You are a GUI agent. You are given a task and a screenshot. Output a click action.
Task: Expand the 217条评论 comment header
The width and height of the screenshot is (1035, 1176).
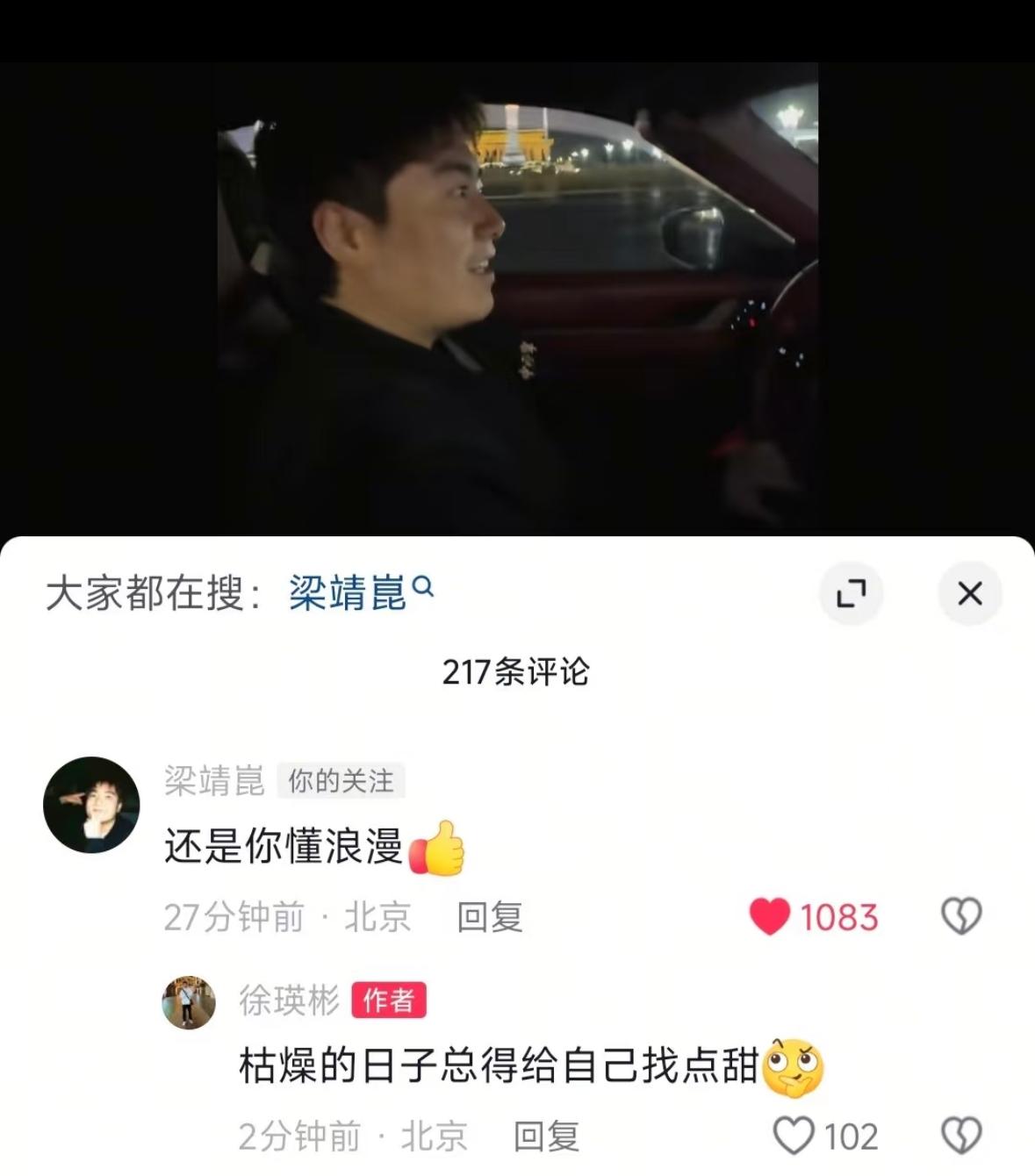coord(517,676)
